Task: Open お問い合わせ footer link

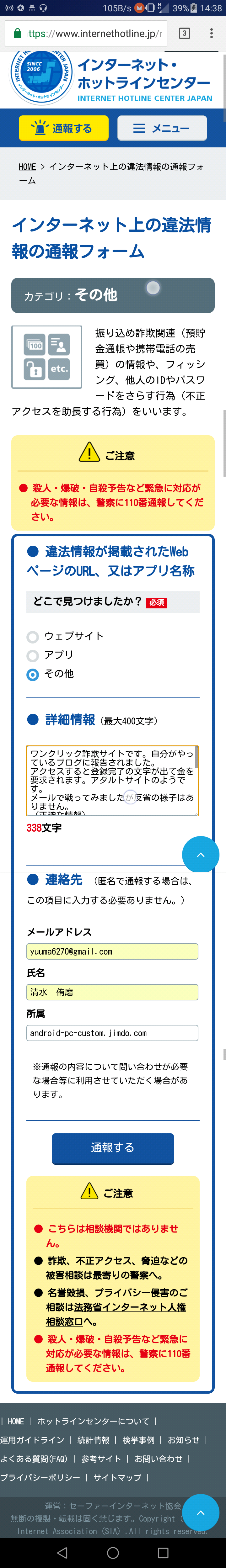Action: 159,1459
